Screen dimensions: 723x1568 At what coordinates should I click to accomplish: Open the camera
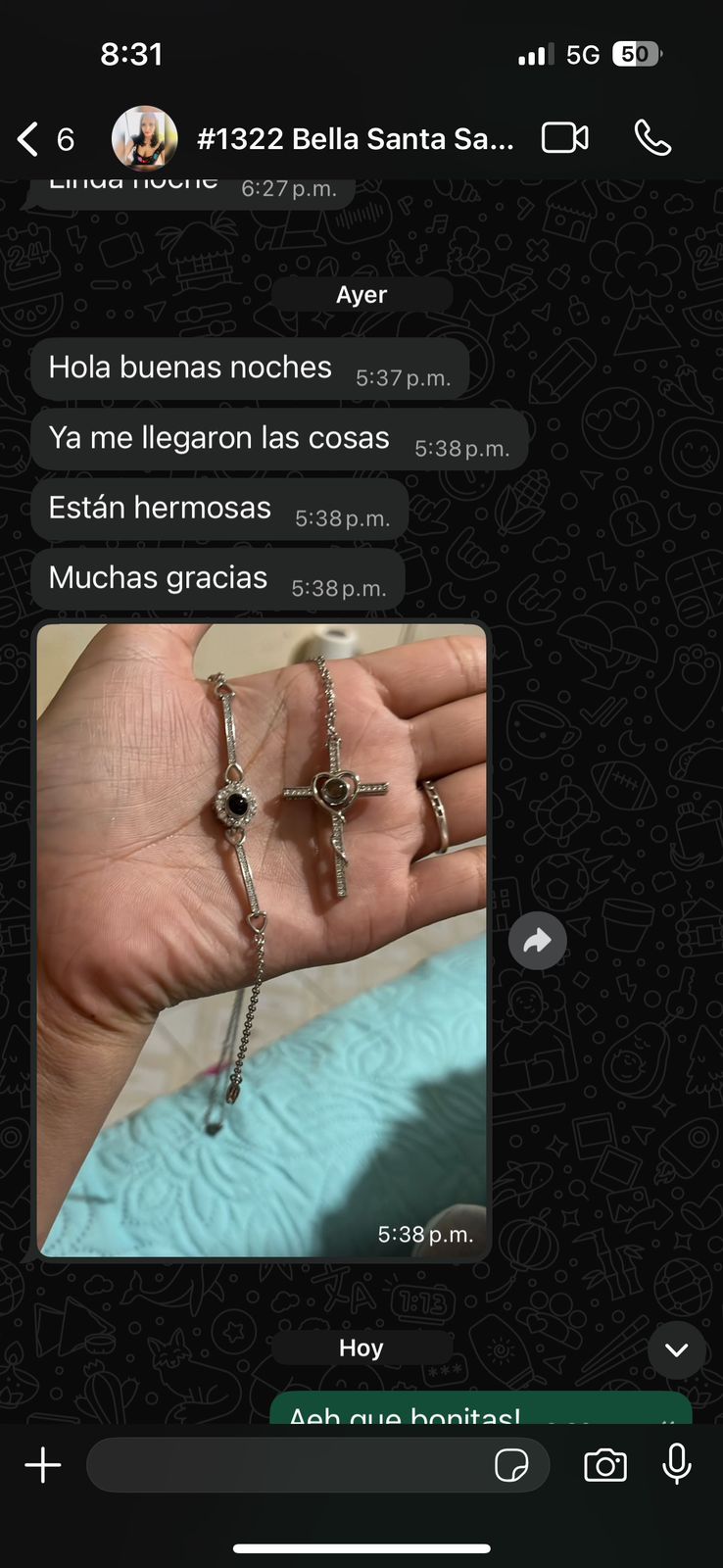click(x=605, y=1465)
